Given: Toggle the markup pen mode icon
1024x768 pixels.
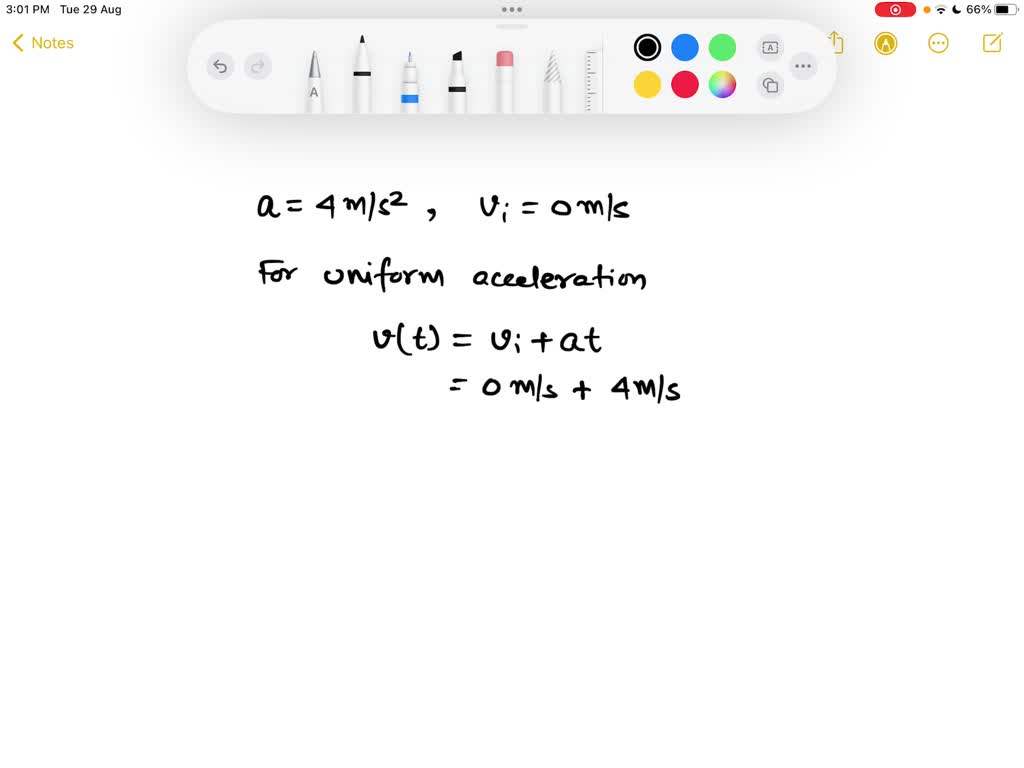Looking at the screenshot, I should (x=885, y=43).
